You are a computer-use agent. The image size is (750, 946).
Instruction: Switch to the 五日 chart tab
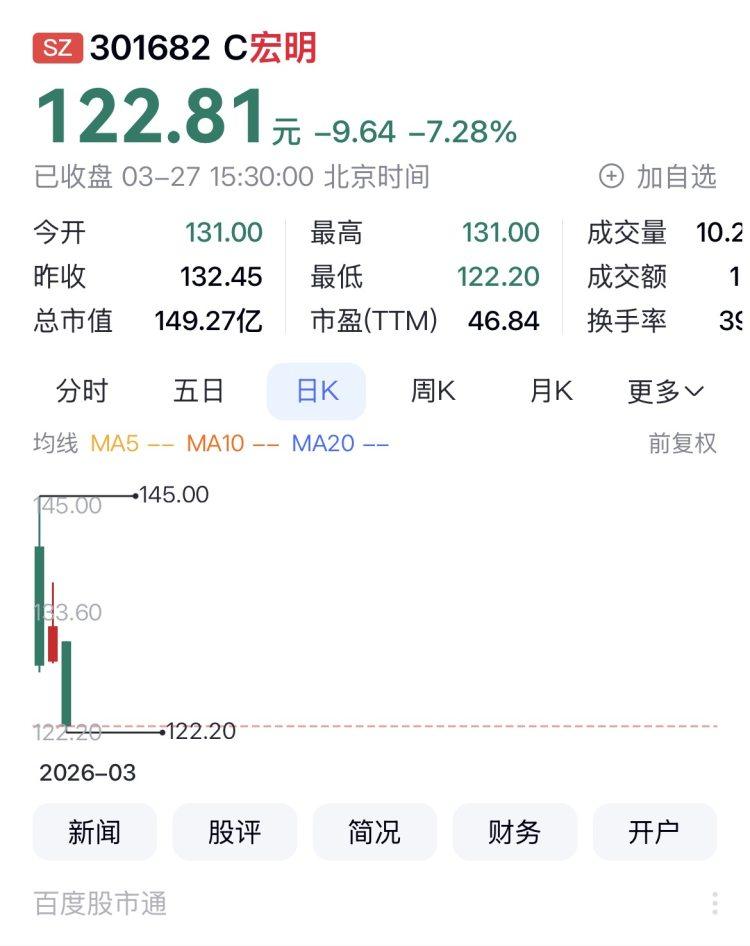(x=199, y=391)
